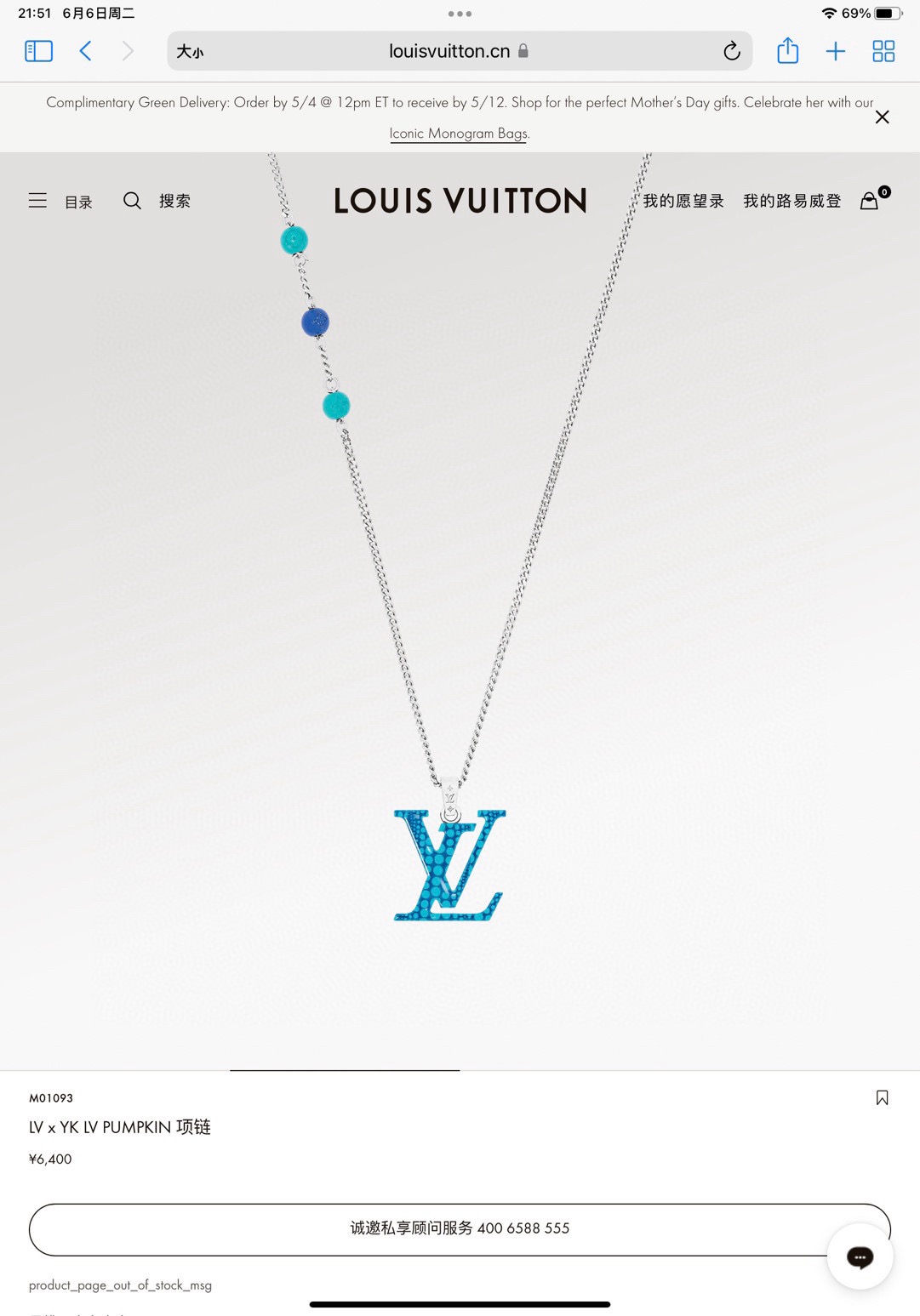The image size is (920, 1316).
Task: Add a new tab
Action: (835, 51)
